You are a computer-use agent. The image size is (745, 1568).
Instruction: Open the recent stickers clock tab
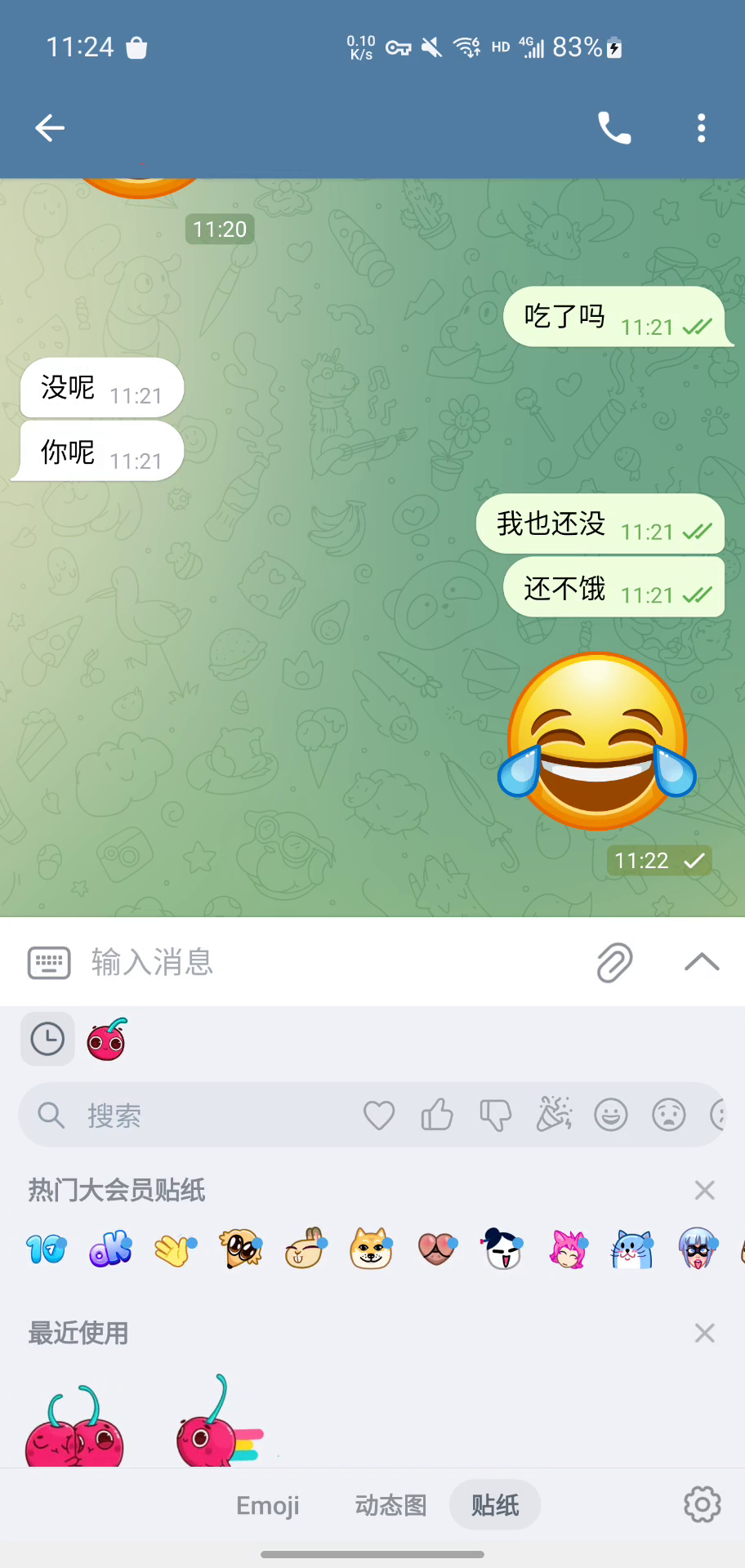pos(47,1040)
